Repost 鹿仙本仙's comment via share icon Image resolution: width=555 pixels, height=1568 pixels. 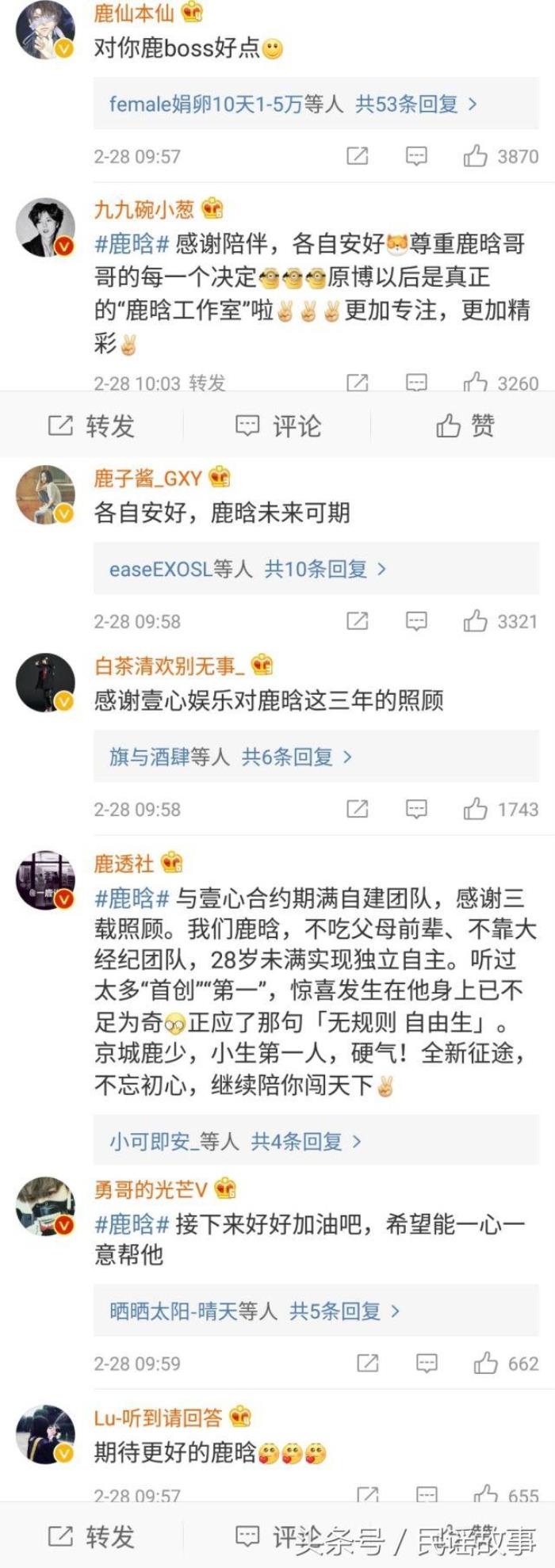pos(358,156)
